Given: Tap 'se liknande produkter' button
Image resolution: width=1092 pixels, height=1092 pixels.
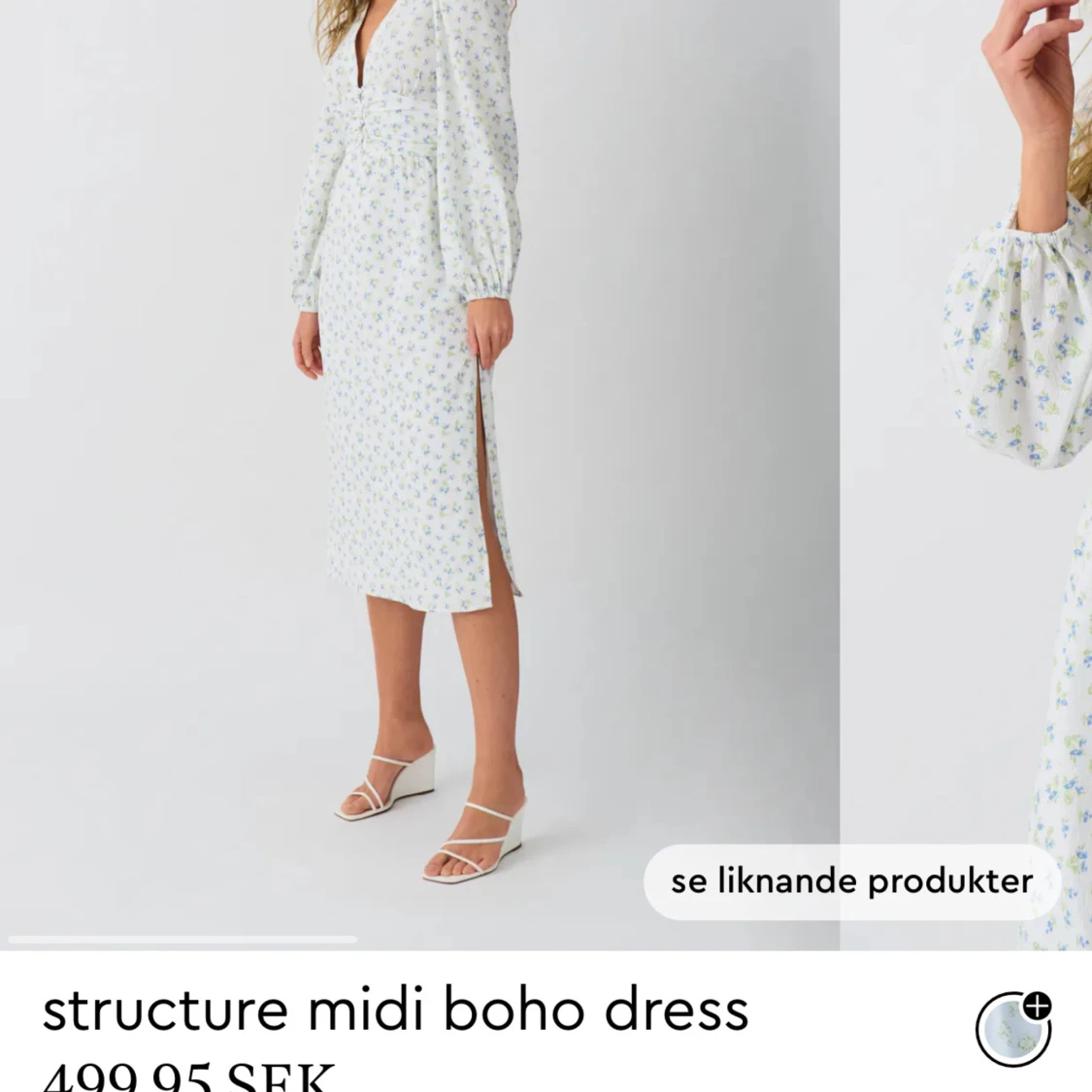Looking at the screenshot, I should coord(851,881).
